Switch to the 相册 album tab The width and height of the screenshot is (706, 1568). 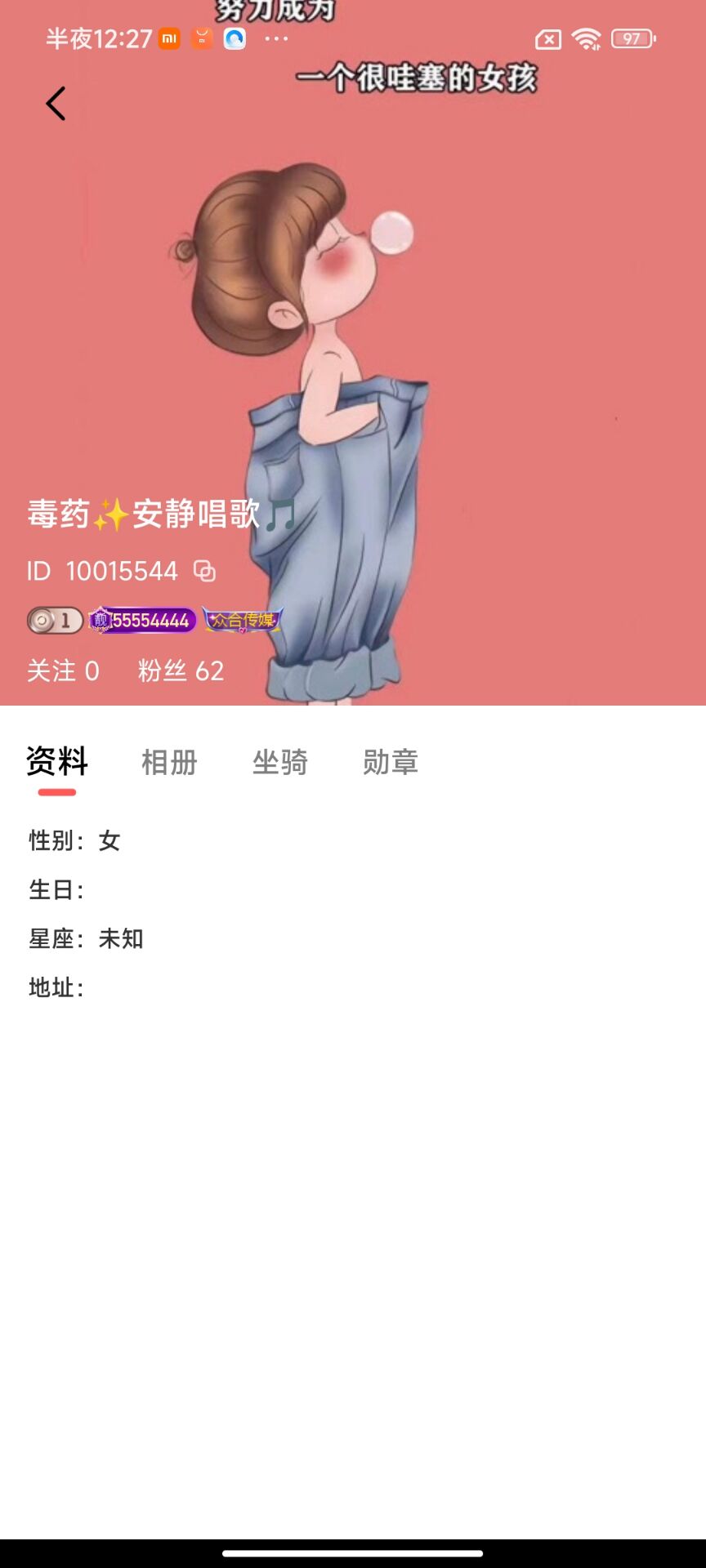[169, 763]
